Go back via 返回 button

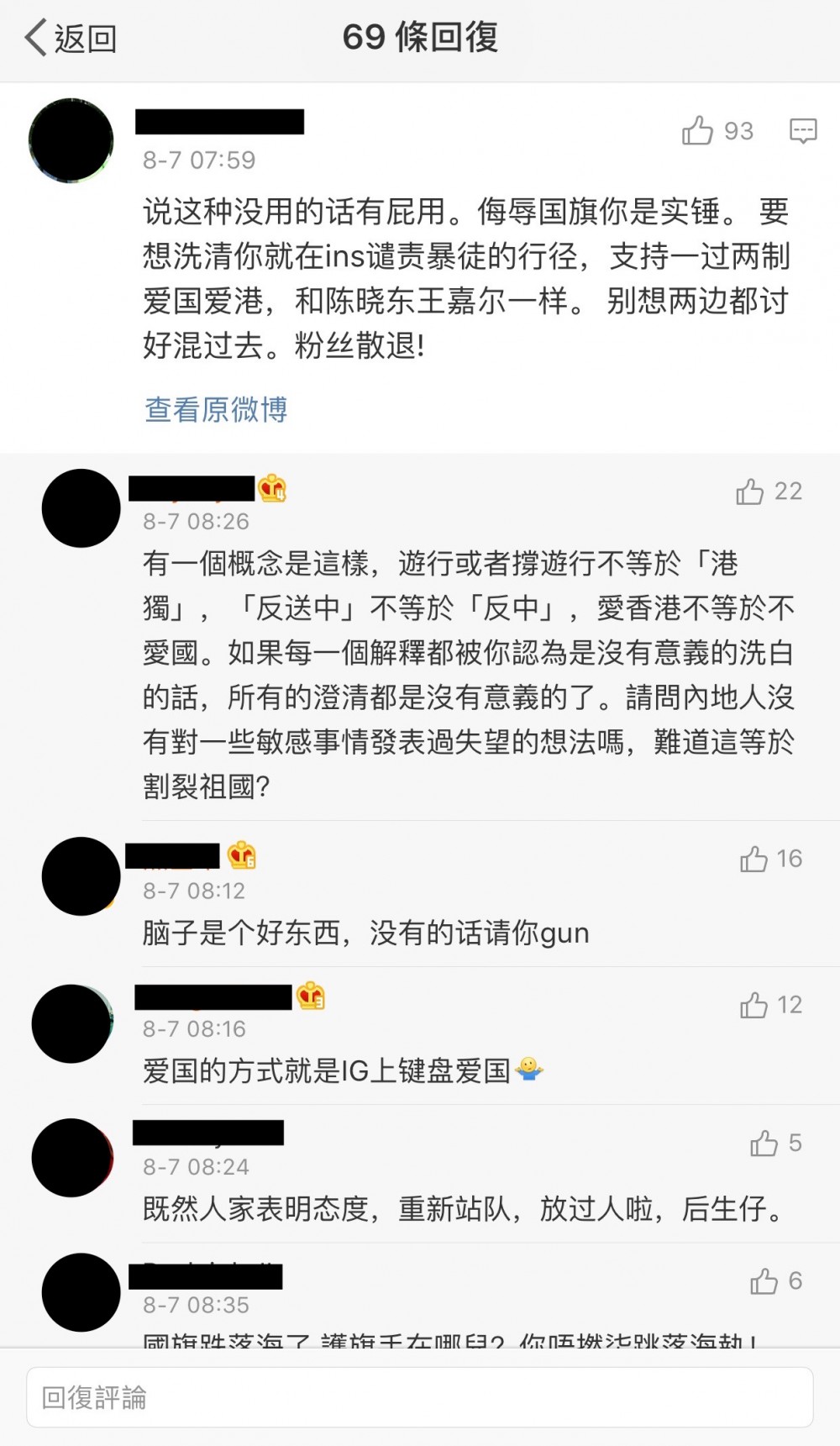(x=71, y=39)
